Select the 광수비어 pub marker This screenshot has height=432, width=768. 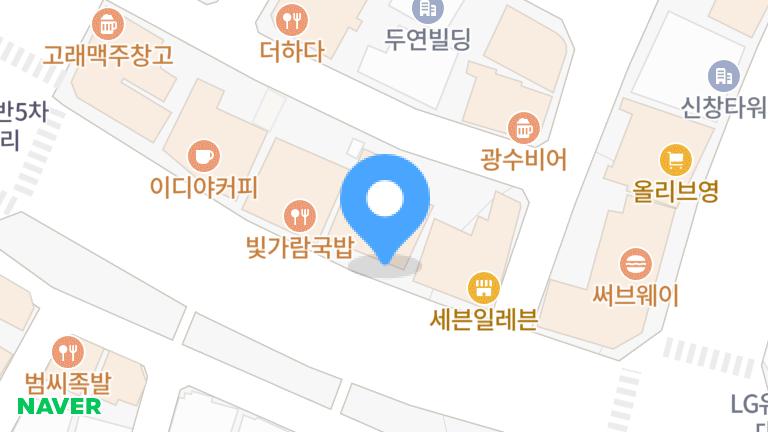point(523,128)
